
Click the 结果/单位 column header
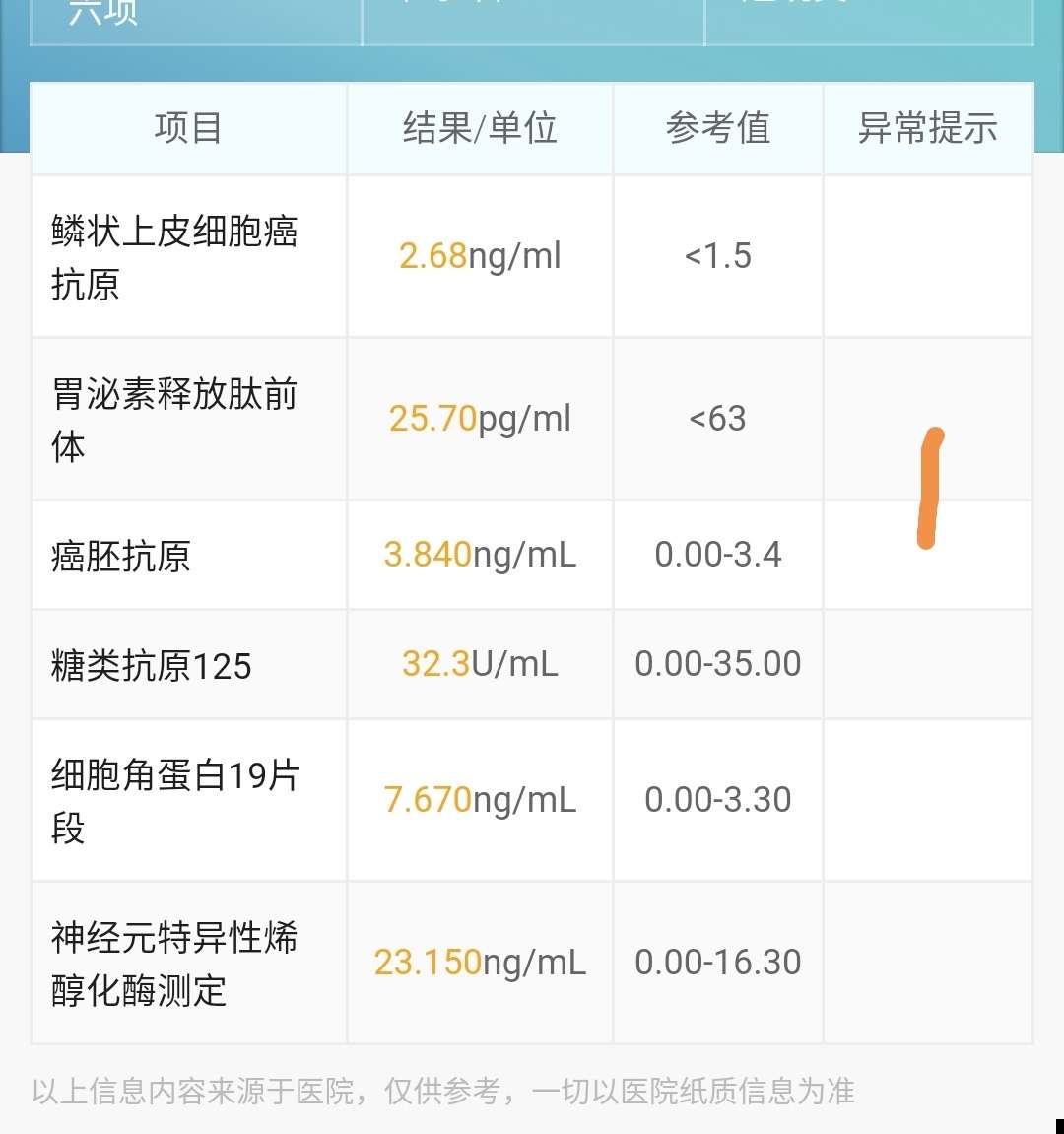click(480, 127)
